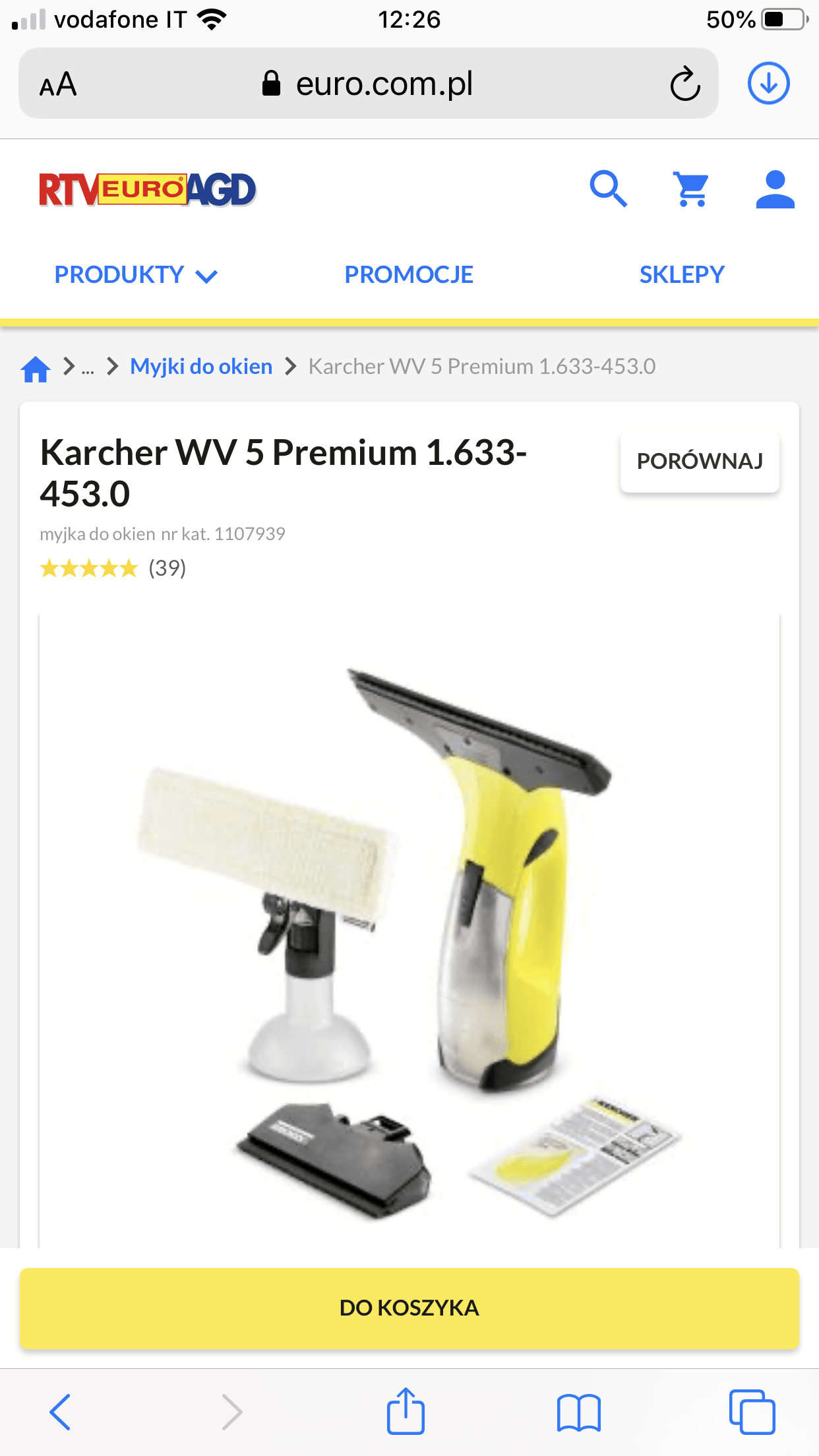Open the Myjki do okien breadcrumb link

coord(201,367)
